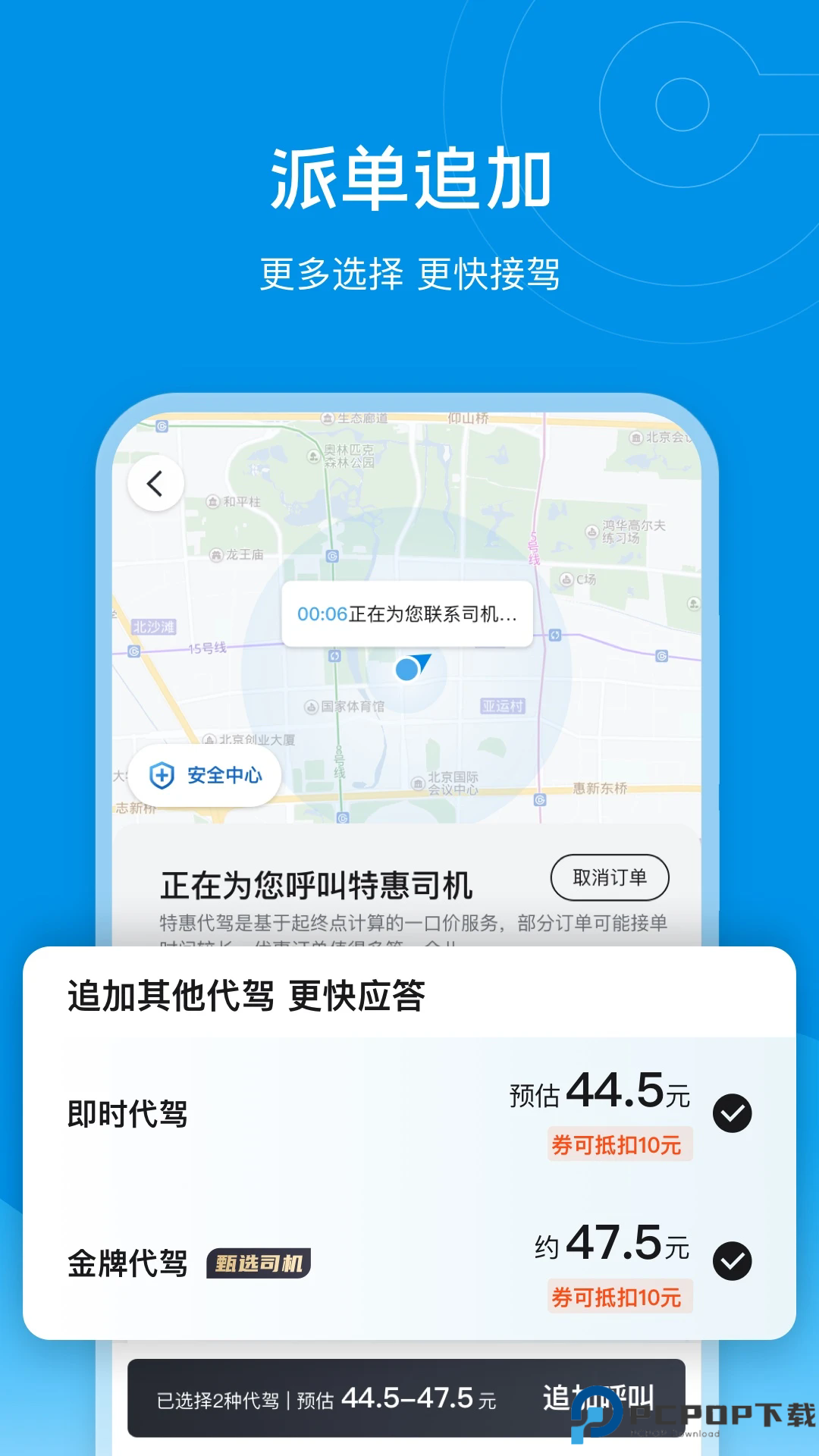Image resolution: width=819 pixels, height=1456 pixels.
Task: Click the 龙王庙 temple marker icon
Action: [x=215, y=557]
